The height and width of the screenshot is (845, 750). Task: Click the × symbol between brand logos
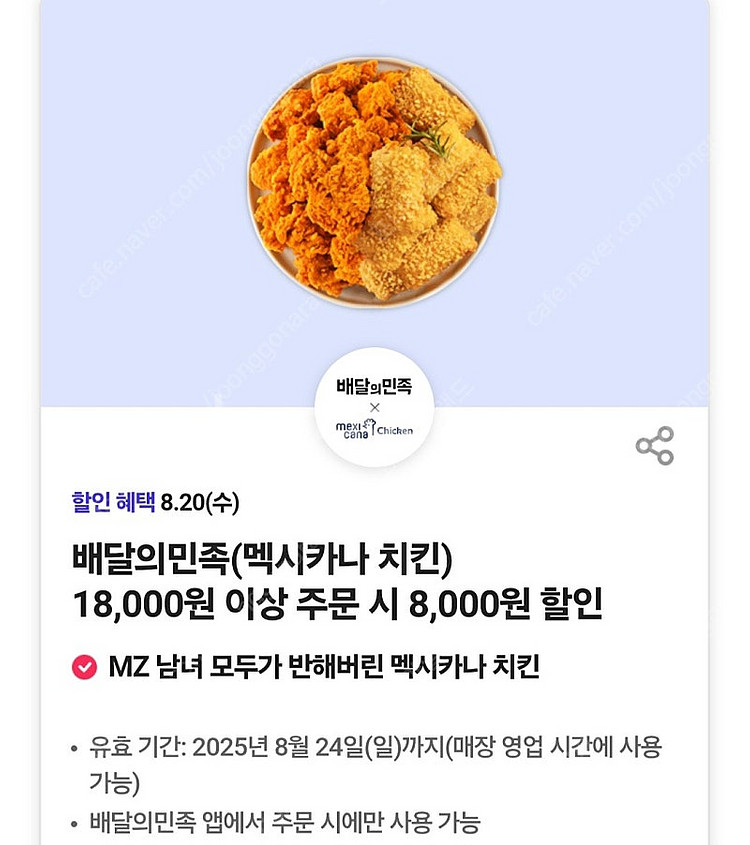point(374,407)
